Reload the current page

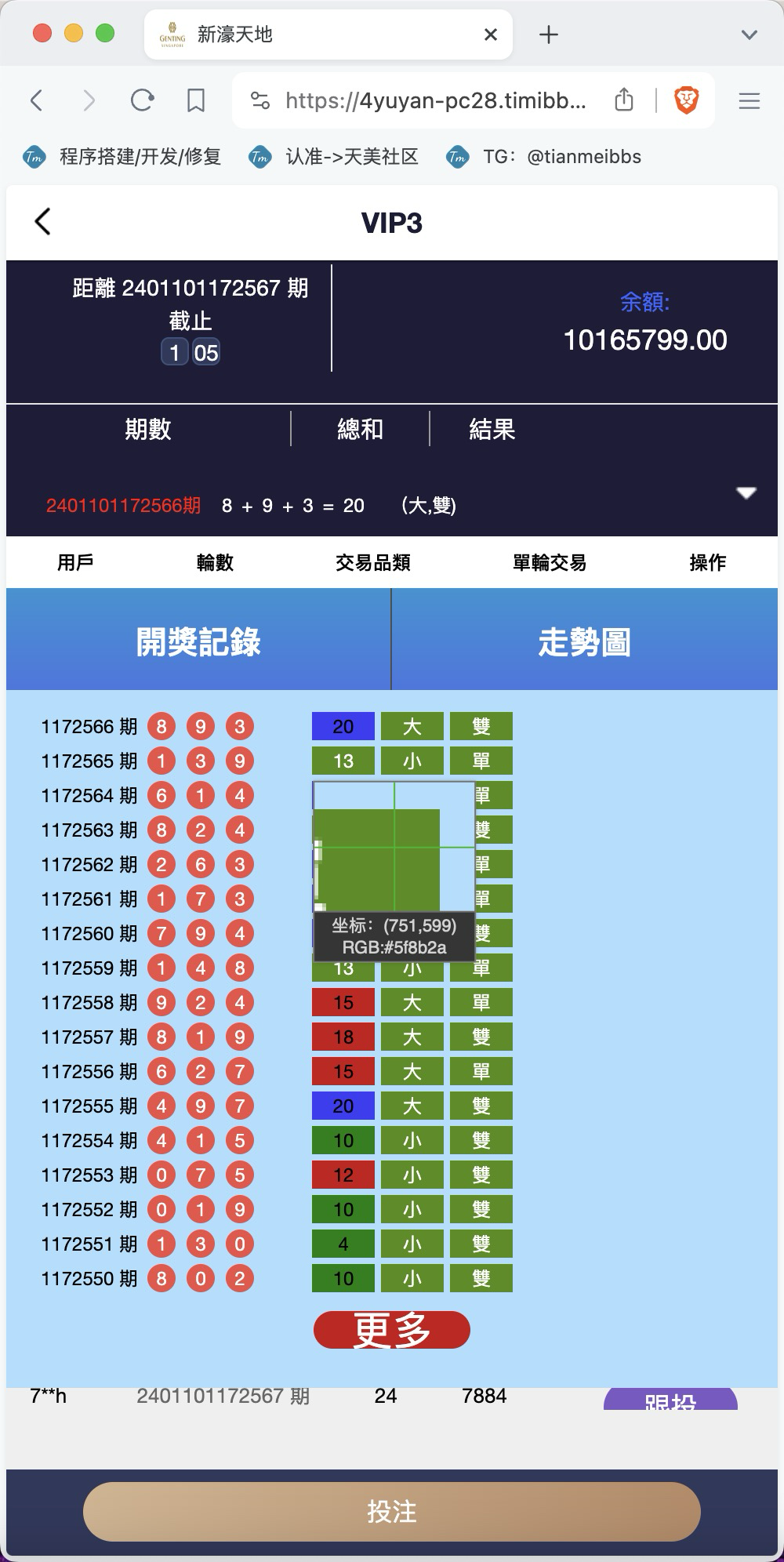pos(142,100)
